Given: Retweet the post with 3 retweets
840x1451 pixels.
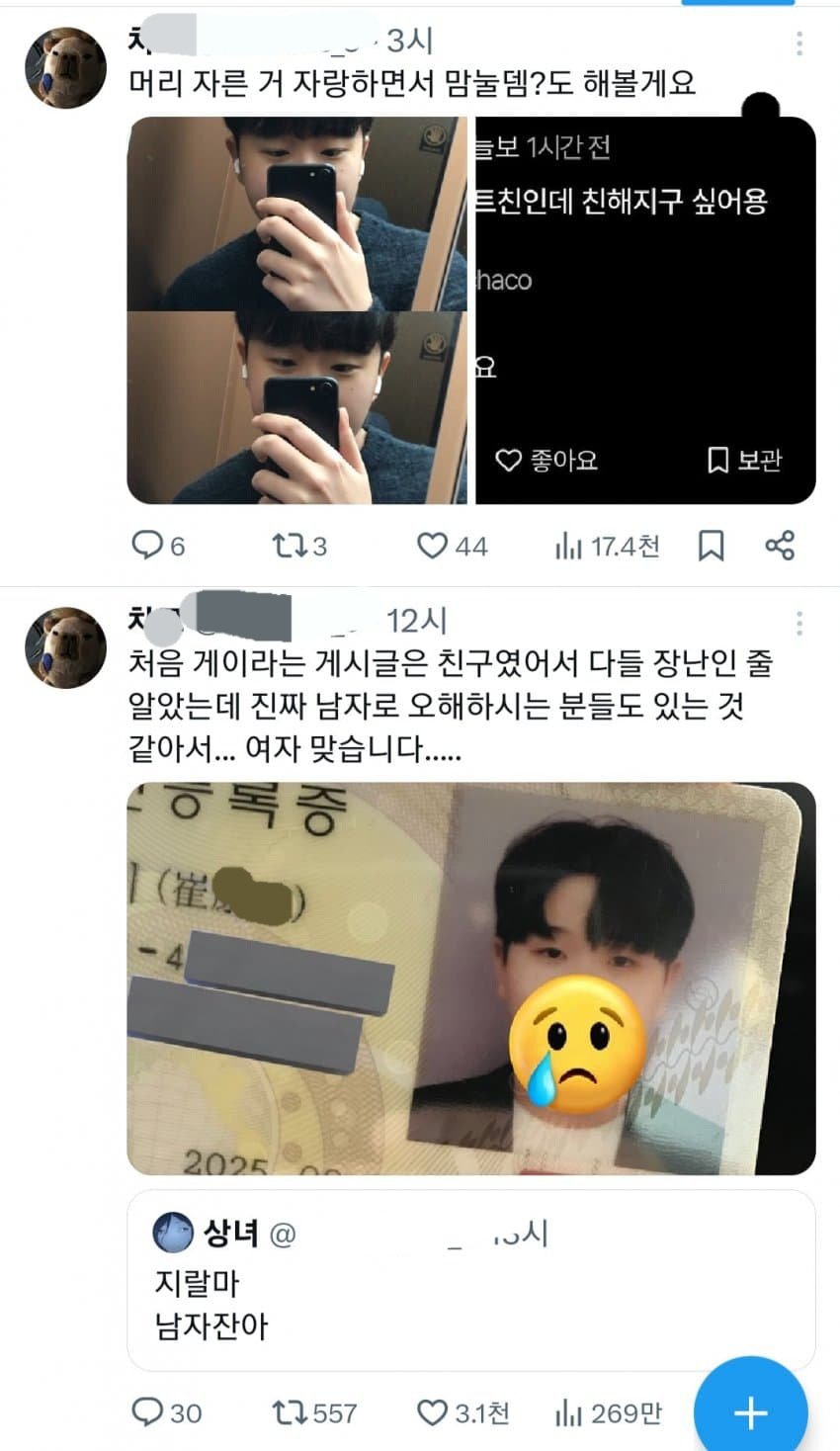Looking at the screenshot, I should click(x=298, y=546).
